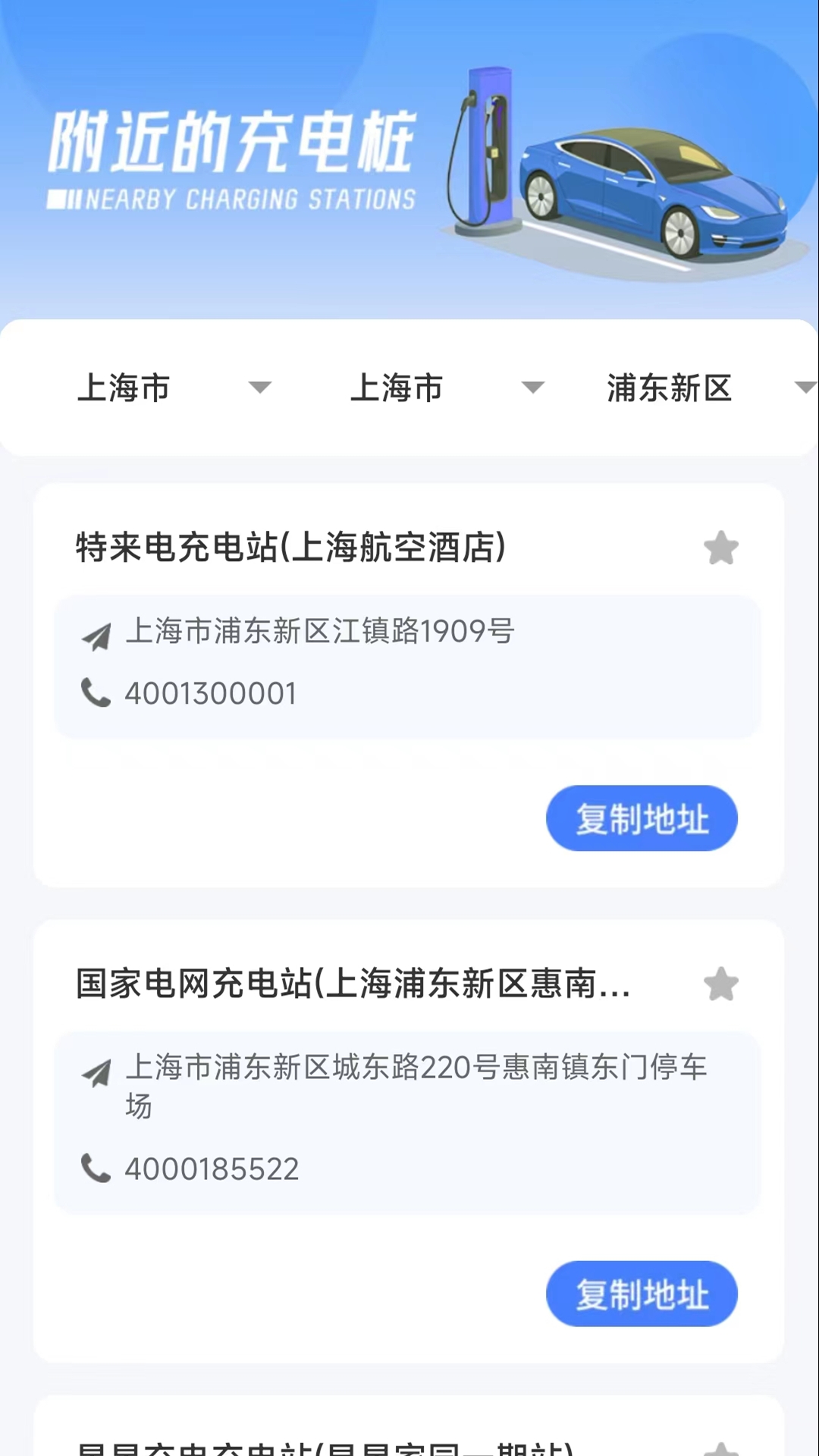Call 4000185522 phone number
819x1456 pixels.
pyautogui.click(x=212, y=1169)
